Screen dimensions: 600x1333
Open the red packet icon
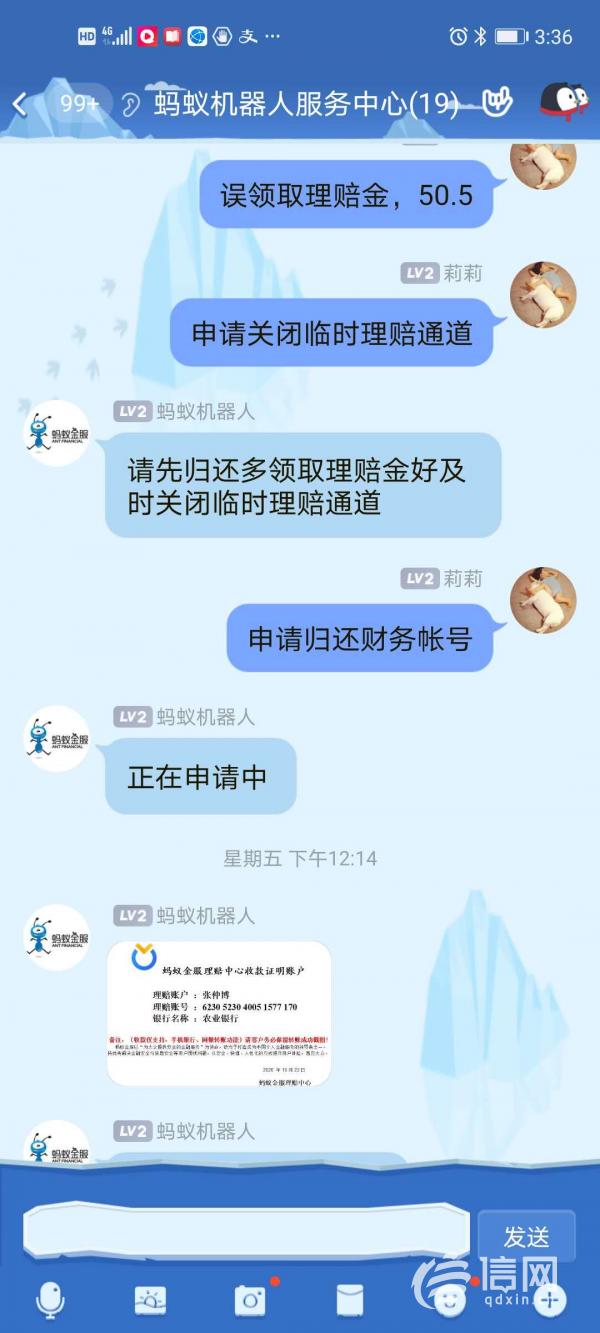click(x=350, y=1299)
